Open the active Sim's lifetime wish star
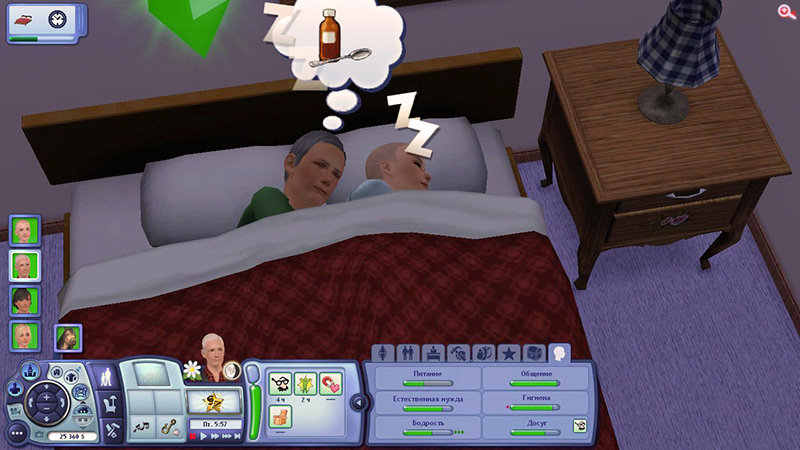Screen dimensions: 800x450 (x=214, y=402)
